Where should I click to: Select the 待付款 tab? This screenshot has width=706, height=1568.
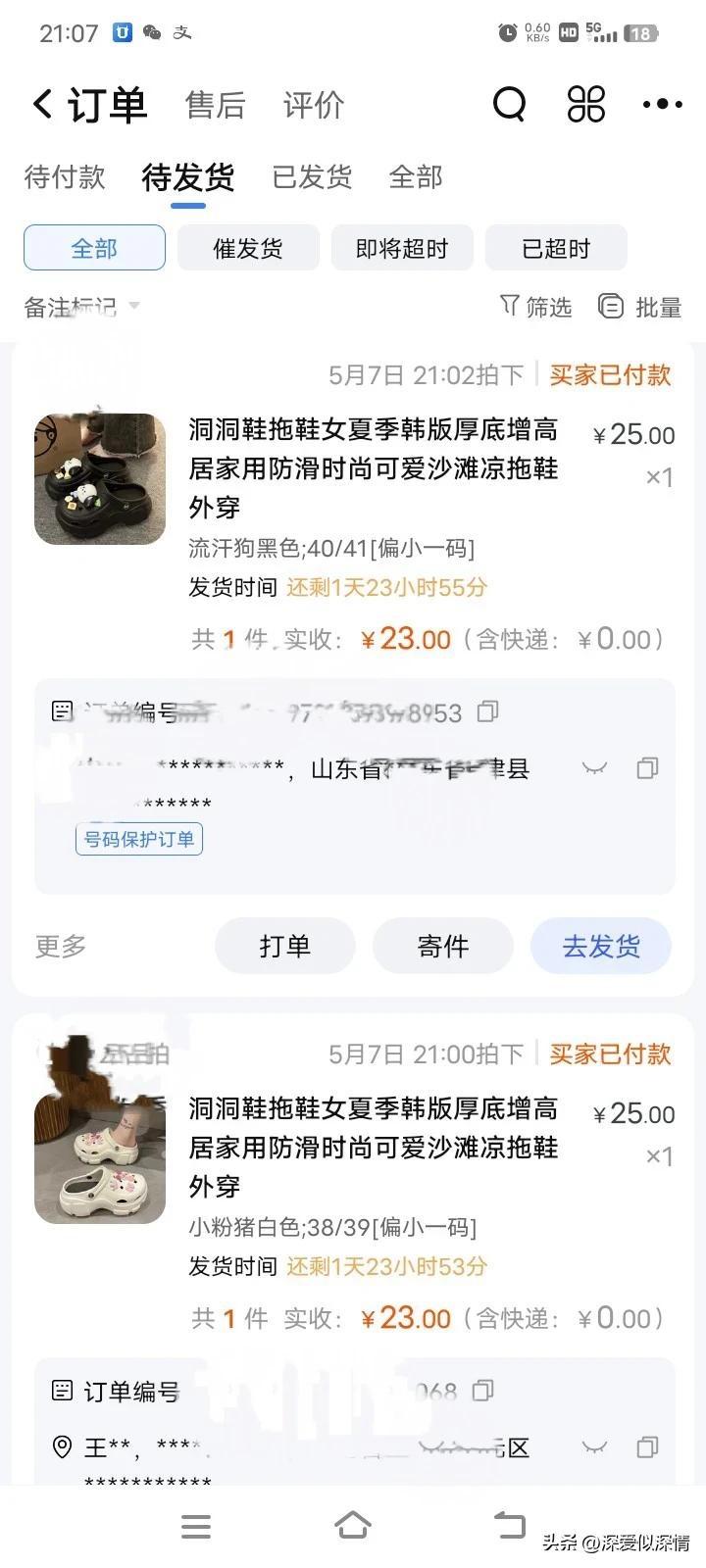tap(65, 177)
